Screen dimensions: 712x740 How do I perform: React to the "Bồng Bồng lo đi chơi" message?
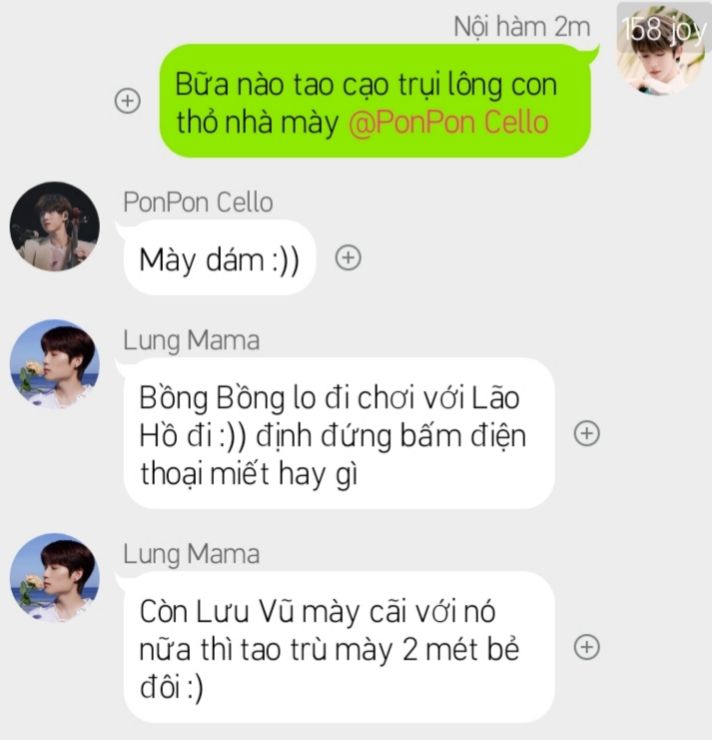588,433
